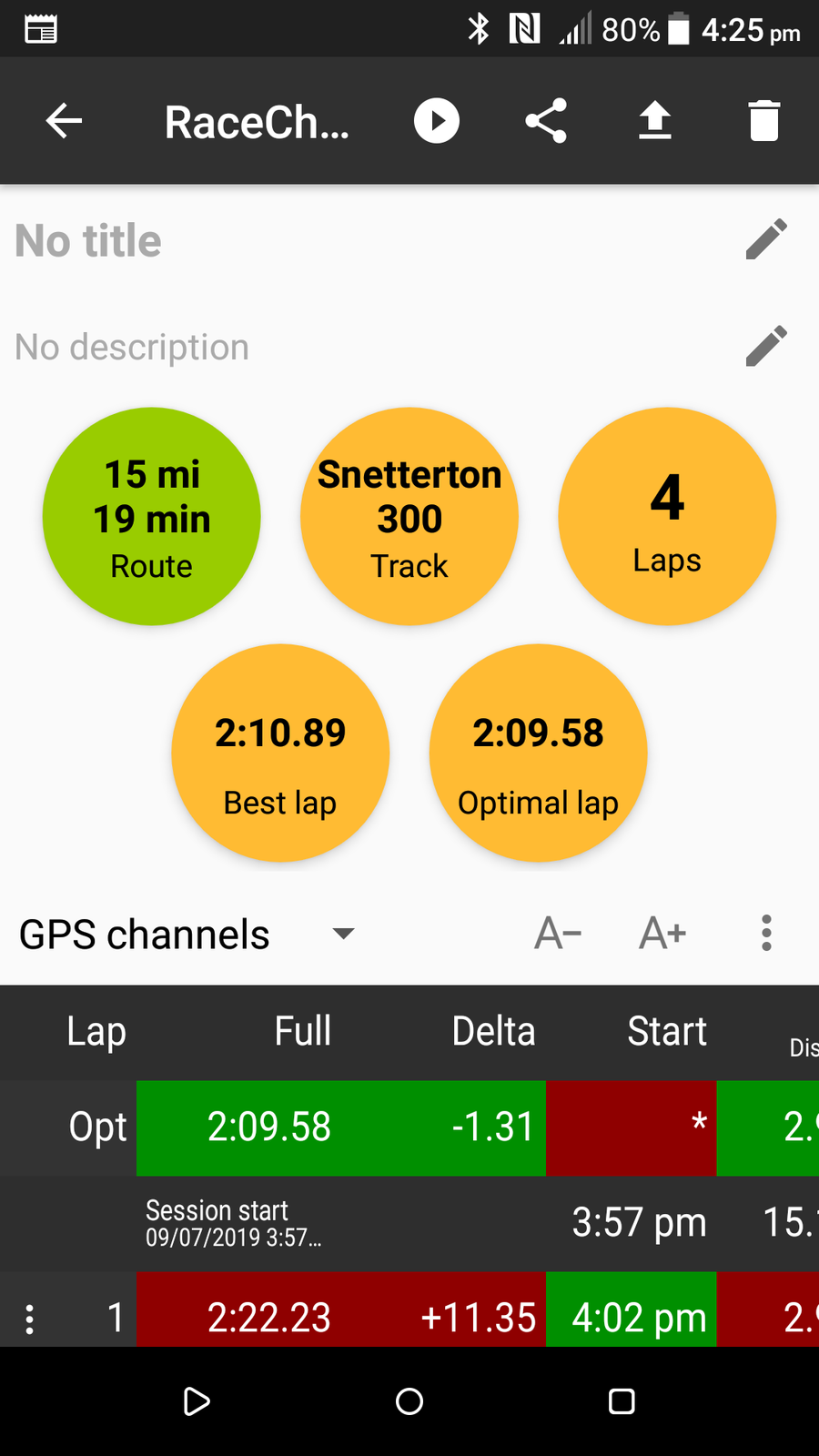Viewport: 819px width, 1456px height.
Task: Open the 15 mi Route circle
Action: pyautogui.click(x=152, y=517)
